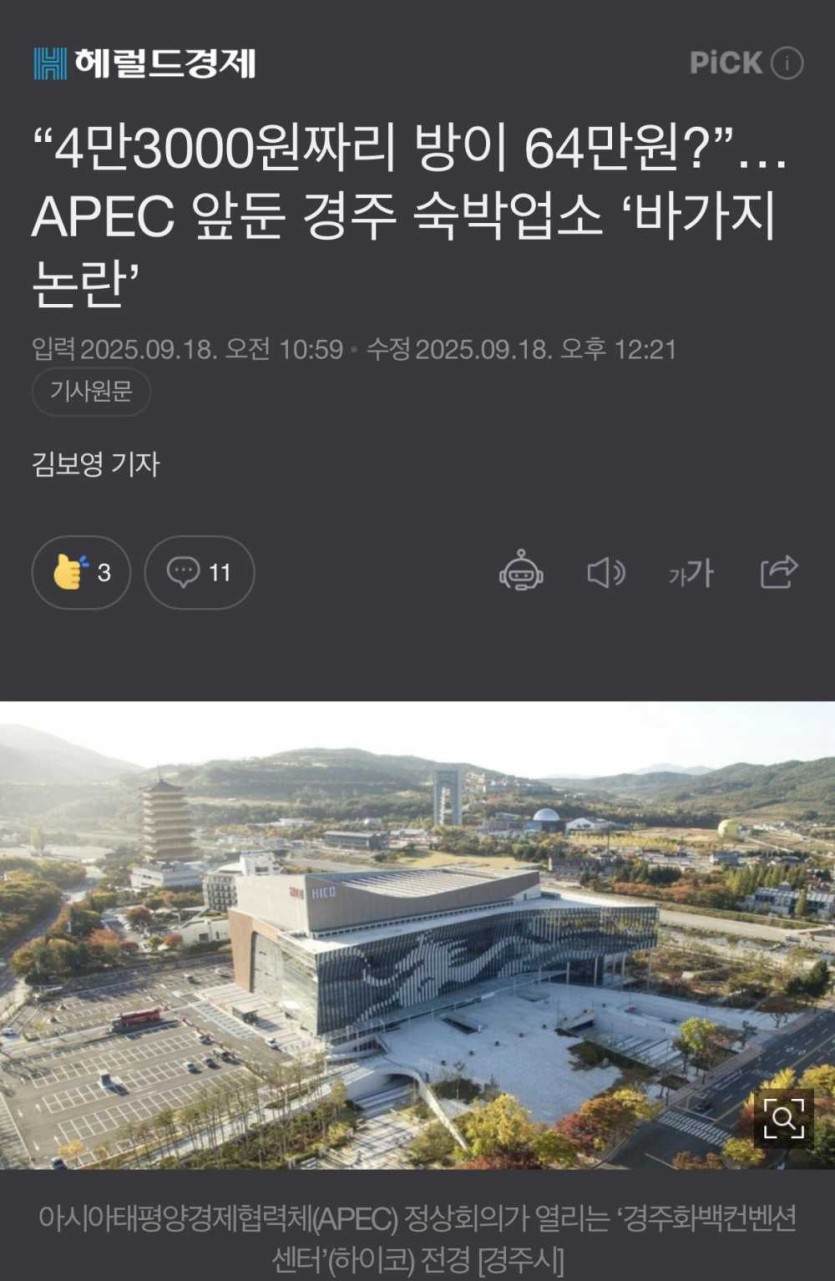Change font size with the 가가 icon
835x1281 pixels.
pyautogui.click(x=691, y=573)
